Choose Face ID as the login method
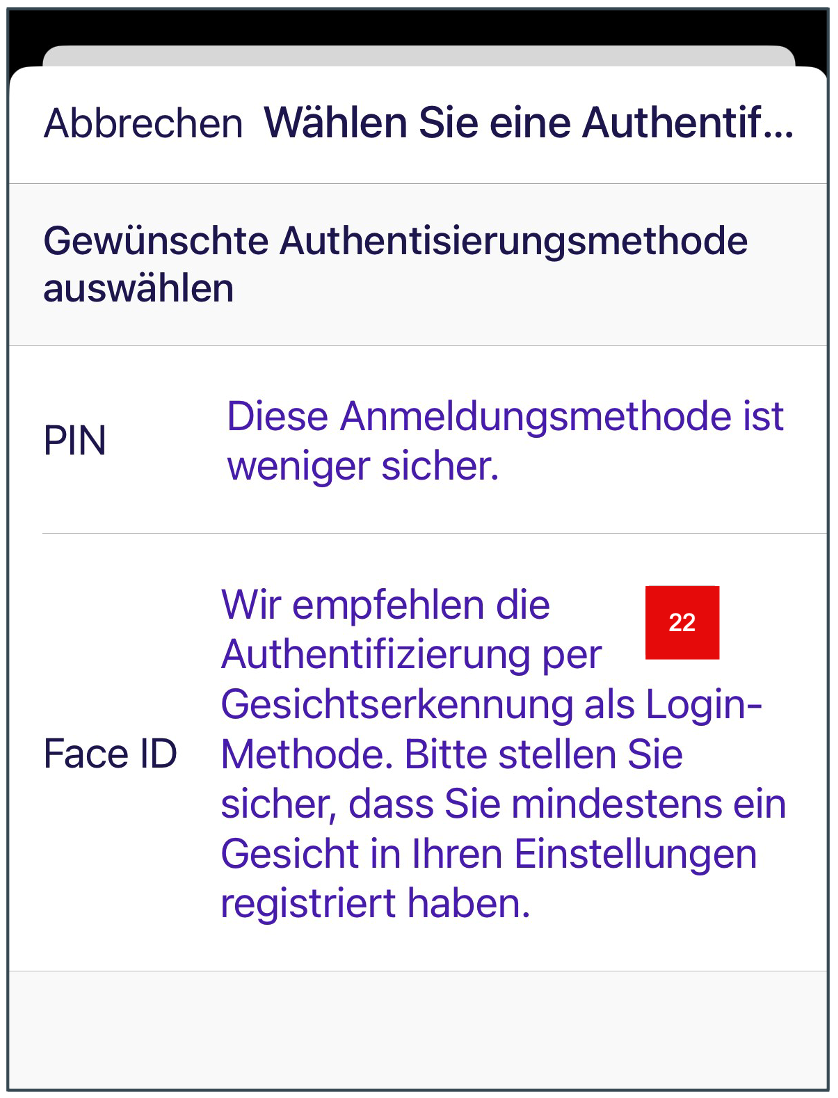Viewport: 838px width, 1098px height. [111, 754]
